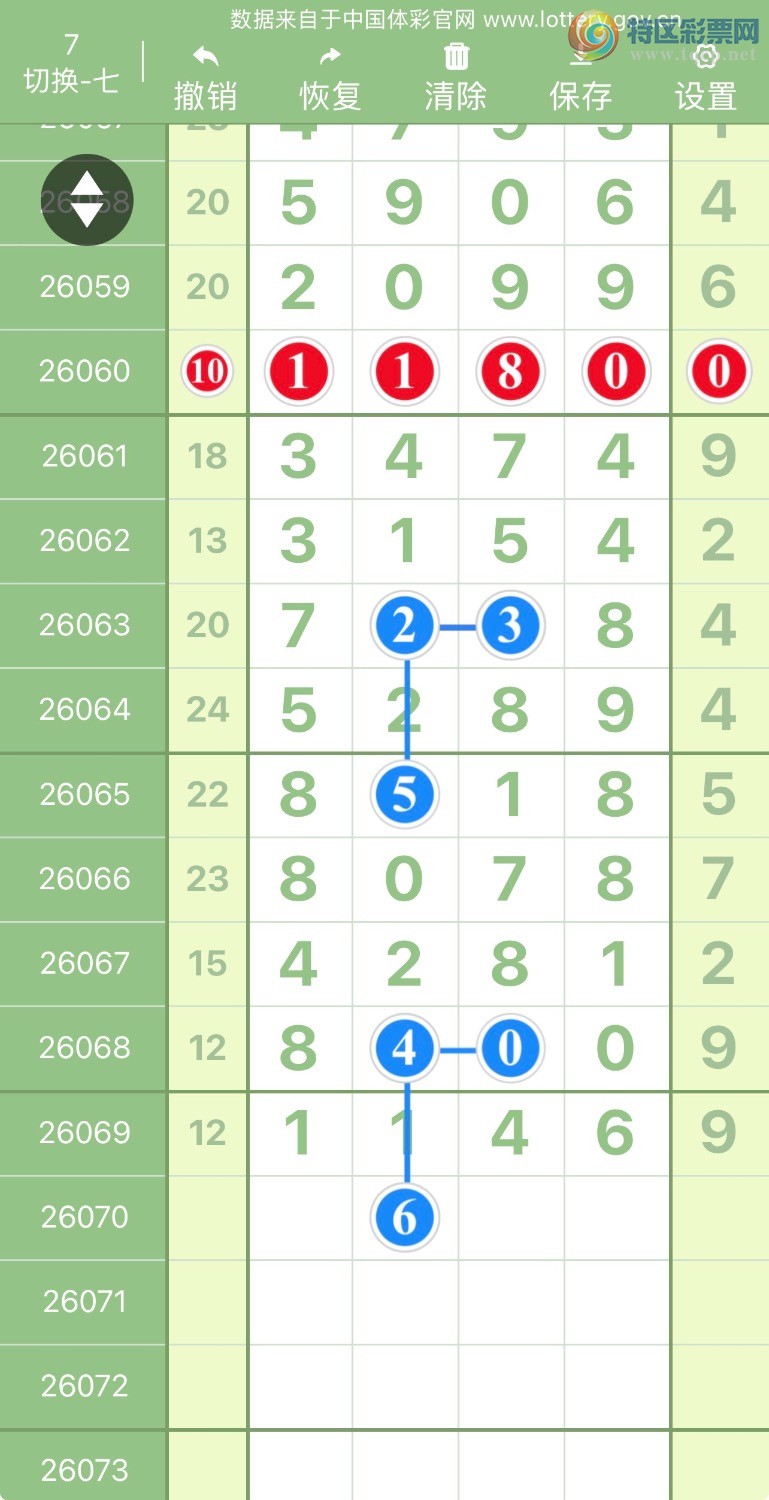
Task: Click the blue circled 4 in row 26068
Action: tap(404, 1047)
